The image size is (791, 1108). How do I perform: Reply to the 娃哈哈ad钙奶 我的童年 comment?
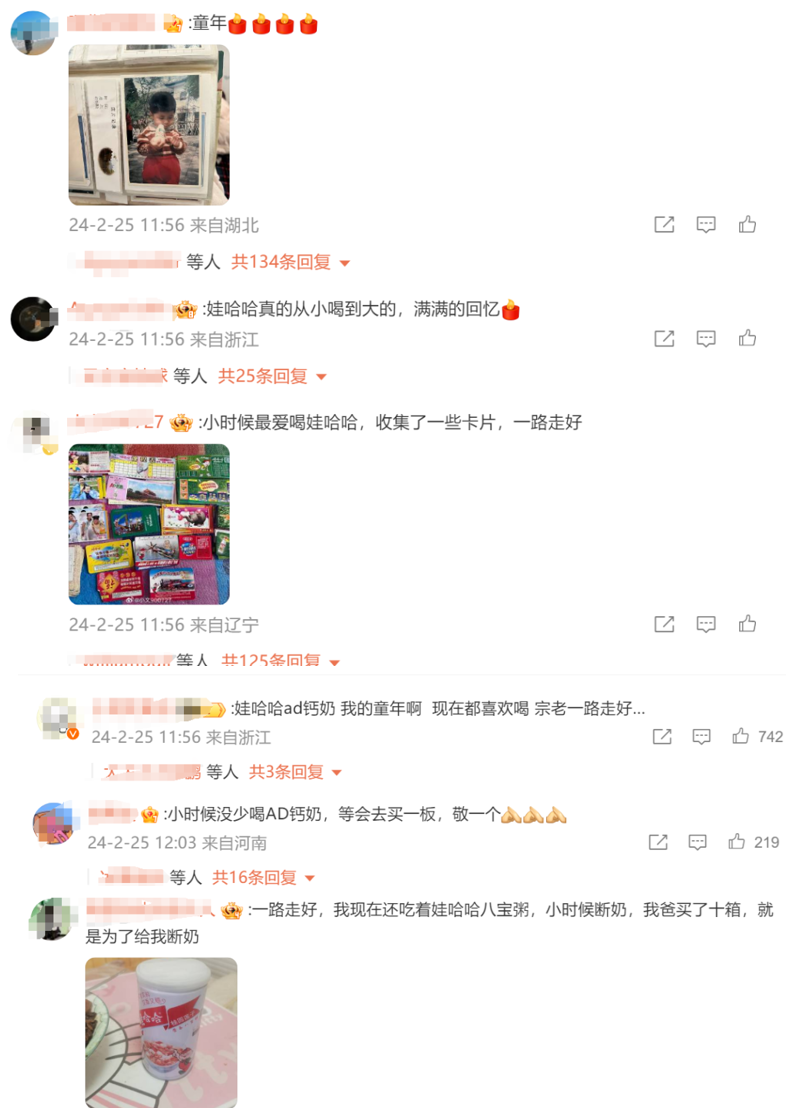pyautogui.click(x=702, y=737)
